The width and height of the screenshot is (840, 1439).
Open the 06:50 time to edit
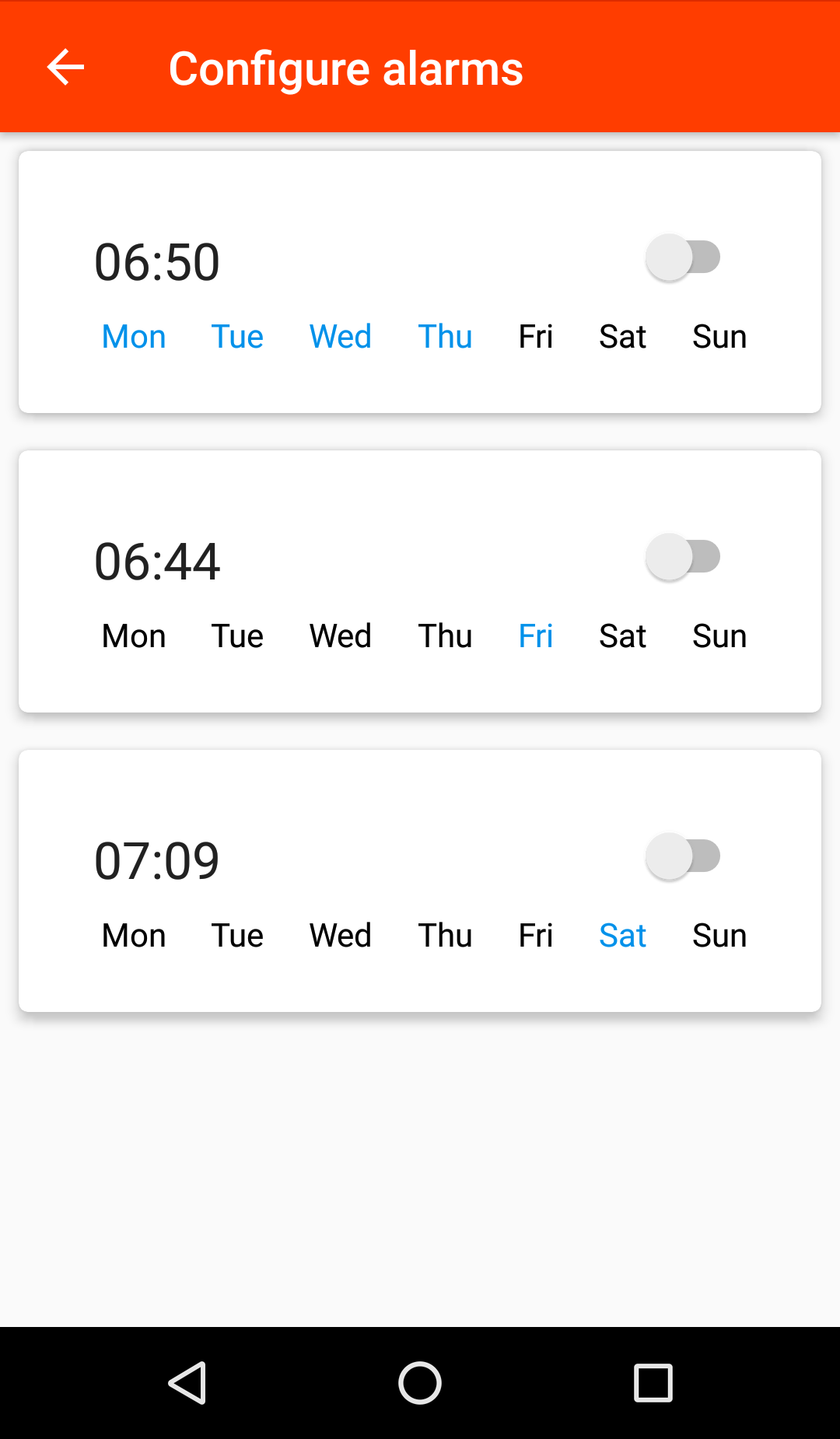tap(157, 262)
